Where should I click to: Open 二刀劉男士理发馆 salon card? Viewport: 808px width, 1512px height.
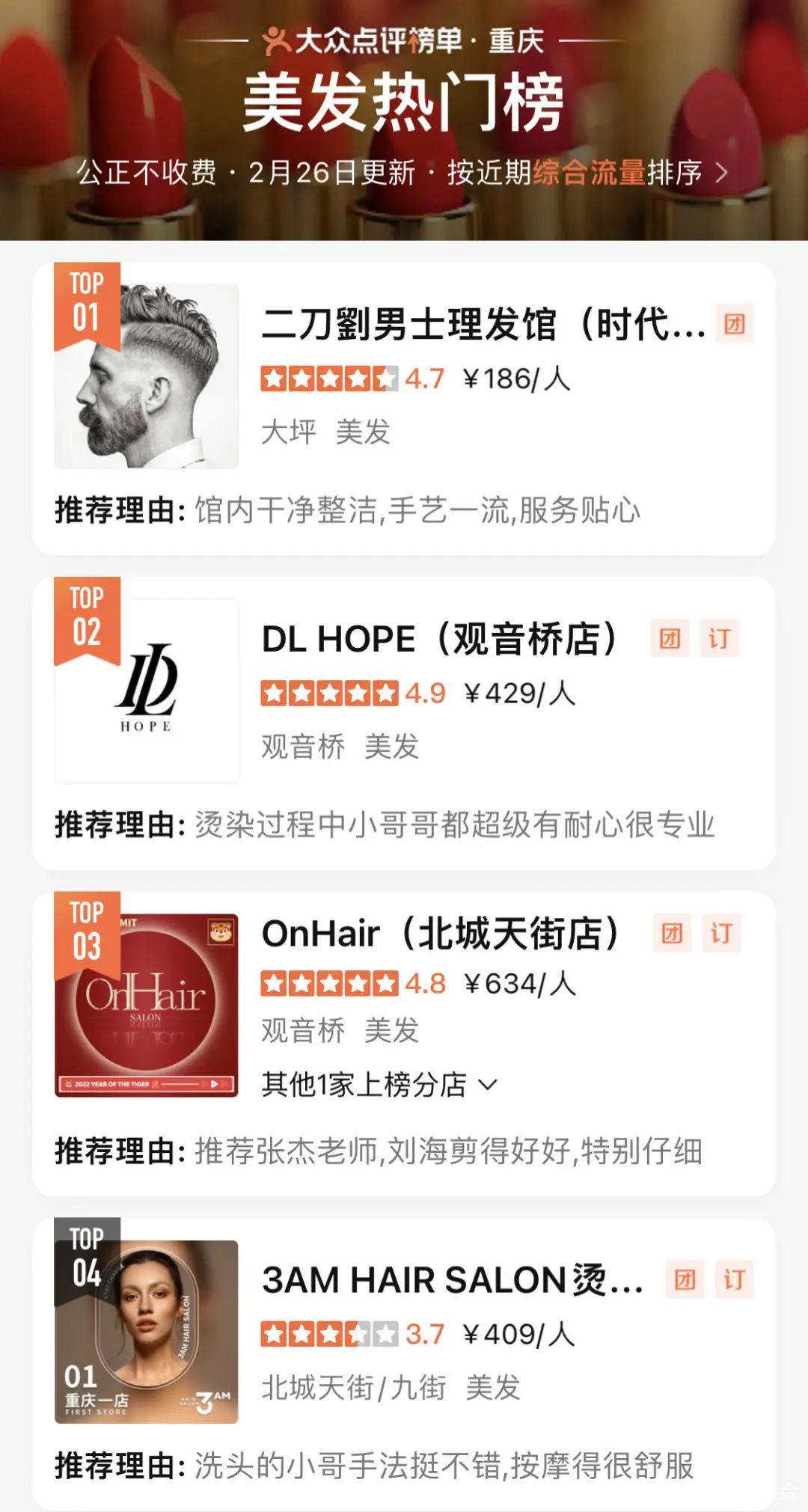(x=483, y=325)
